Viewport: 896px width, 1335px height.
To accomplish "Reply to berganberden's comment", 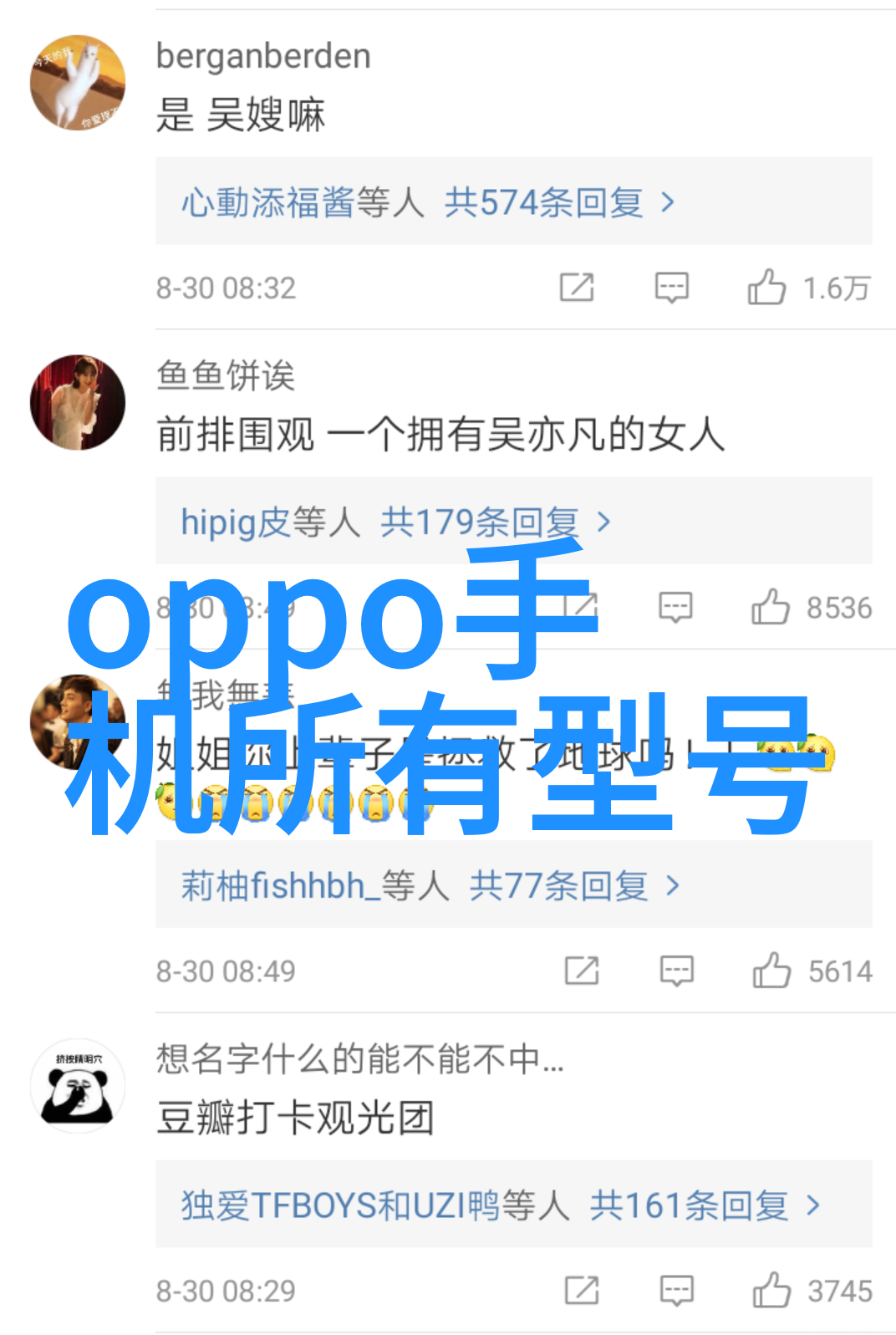I will (671, 288).
